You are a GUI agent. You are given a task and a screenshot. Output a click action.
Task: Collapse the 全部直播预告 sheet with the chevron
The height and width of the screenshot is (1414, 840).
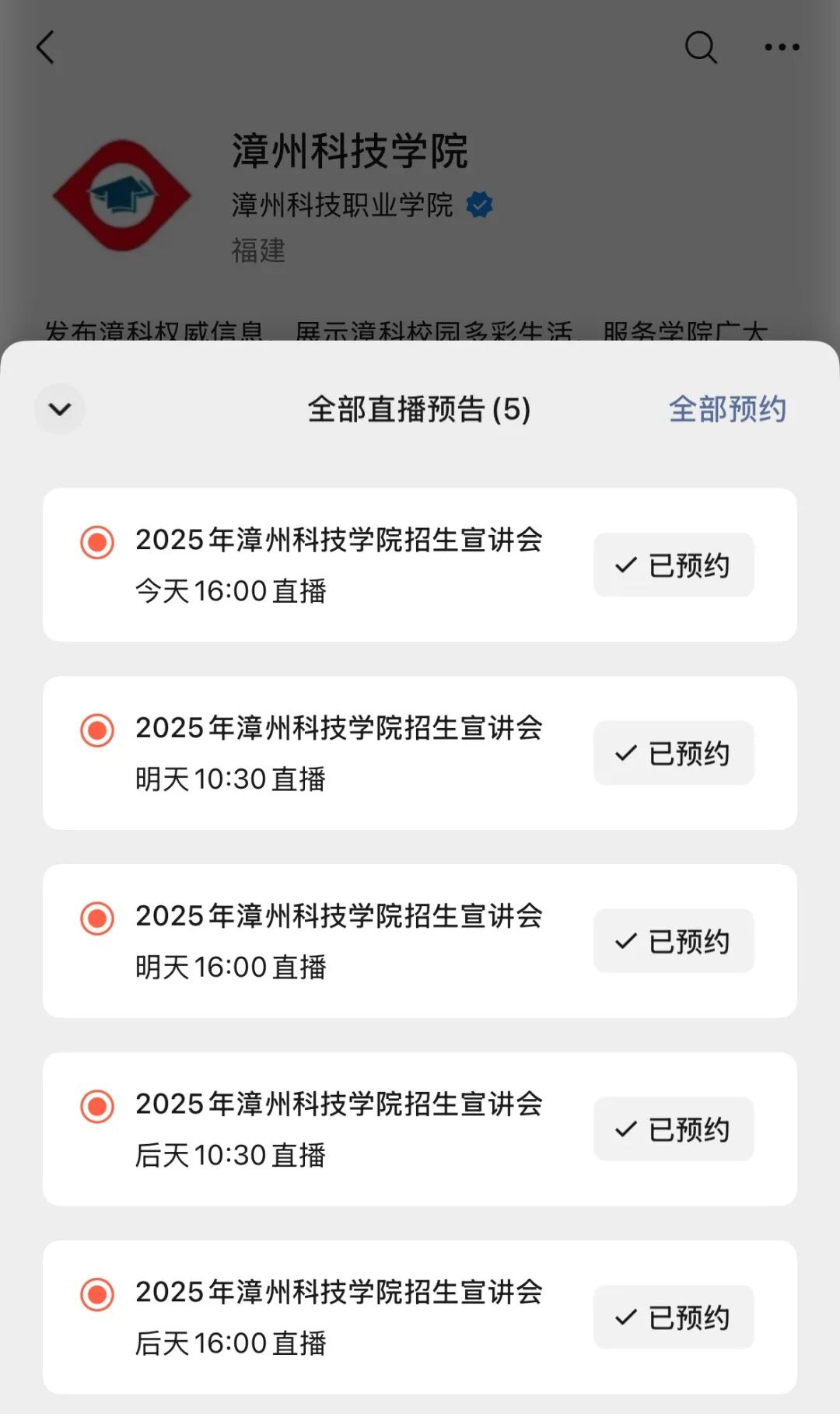tap(60, 409)
